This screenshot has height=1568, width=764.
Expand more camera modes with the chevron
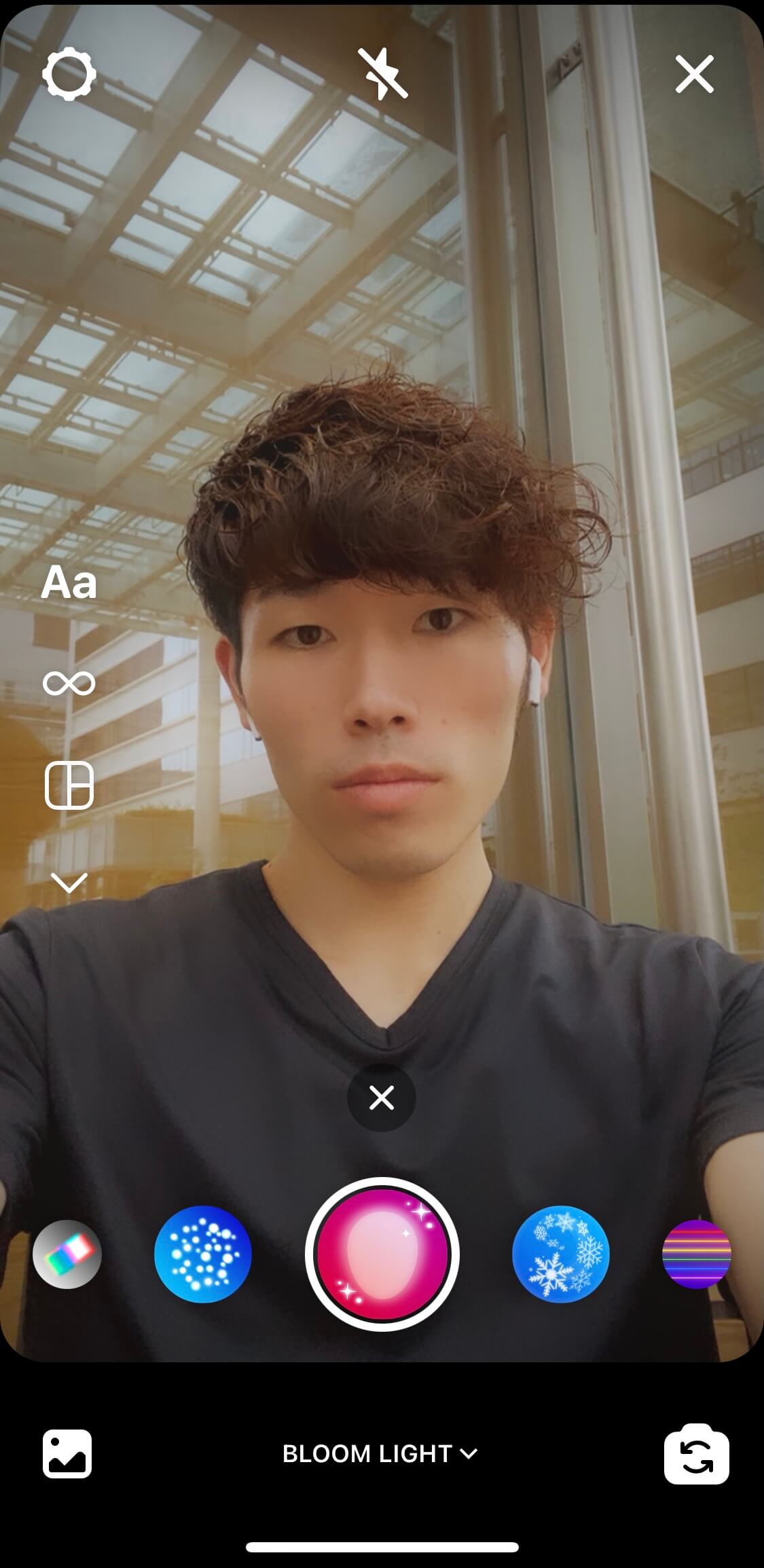point(69,882)
